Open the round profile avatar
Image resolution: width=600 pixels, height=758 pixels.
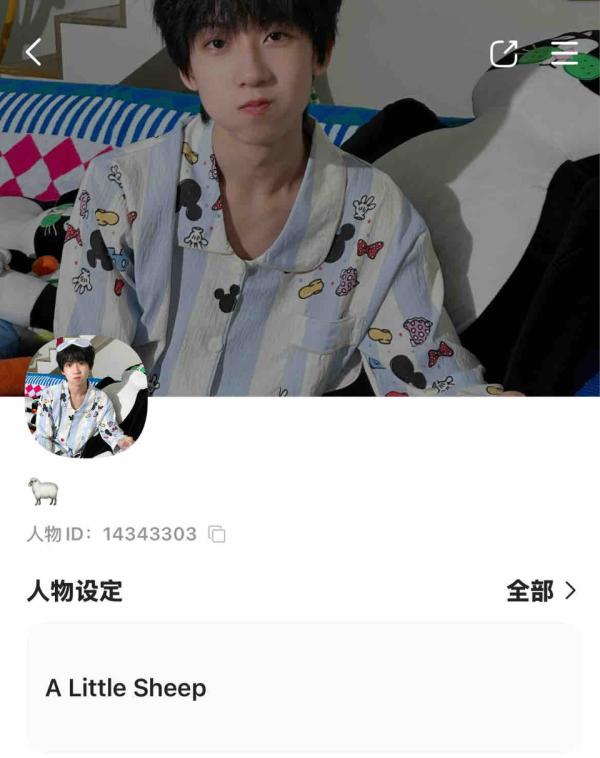pyautogui.click(x=86, y=397)
